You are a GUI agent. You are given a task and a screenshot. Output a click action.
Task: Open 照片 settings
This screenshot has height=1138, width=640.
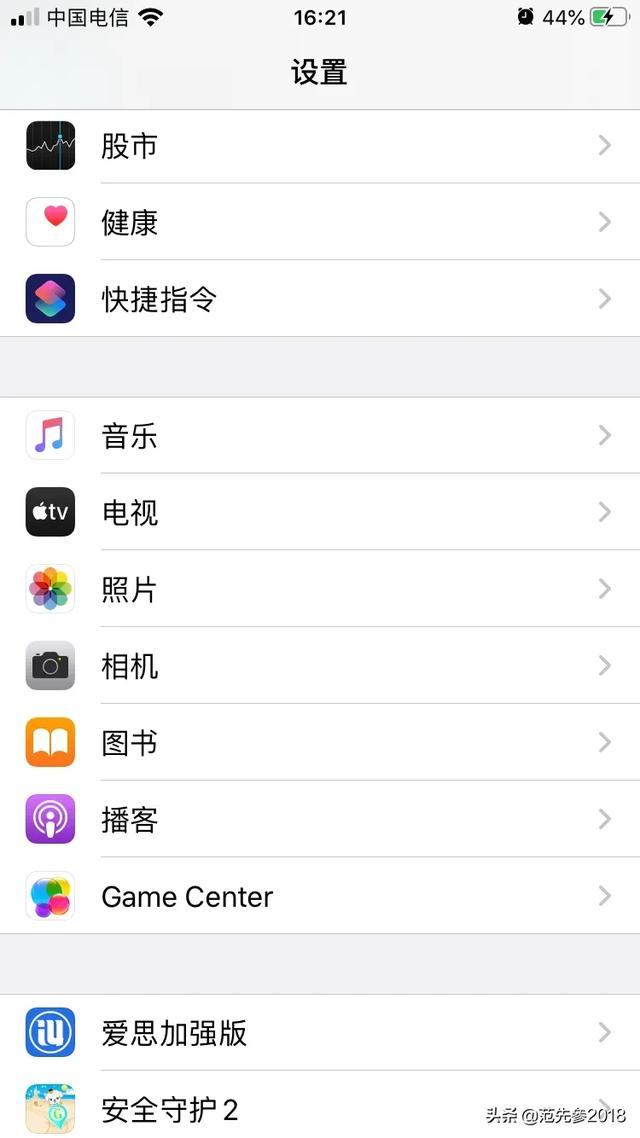click(320, 589)
